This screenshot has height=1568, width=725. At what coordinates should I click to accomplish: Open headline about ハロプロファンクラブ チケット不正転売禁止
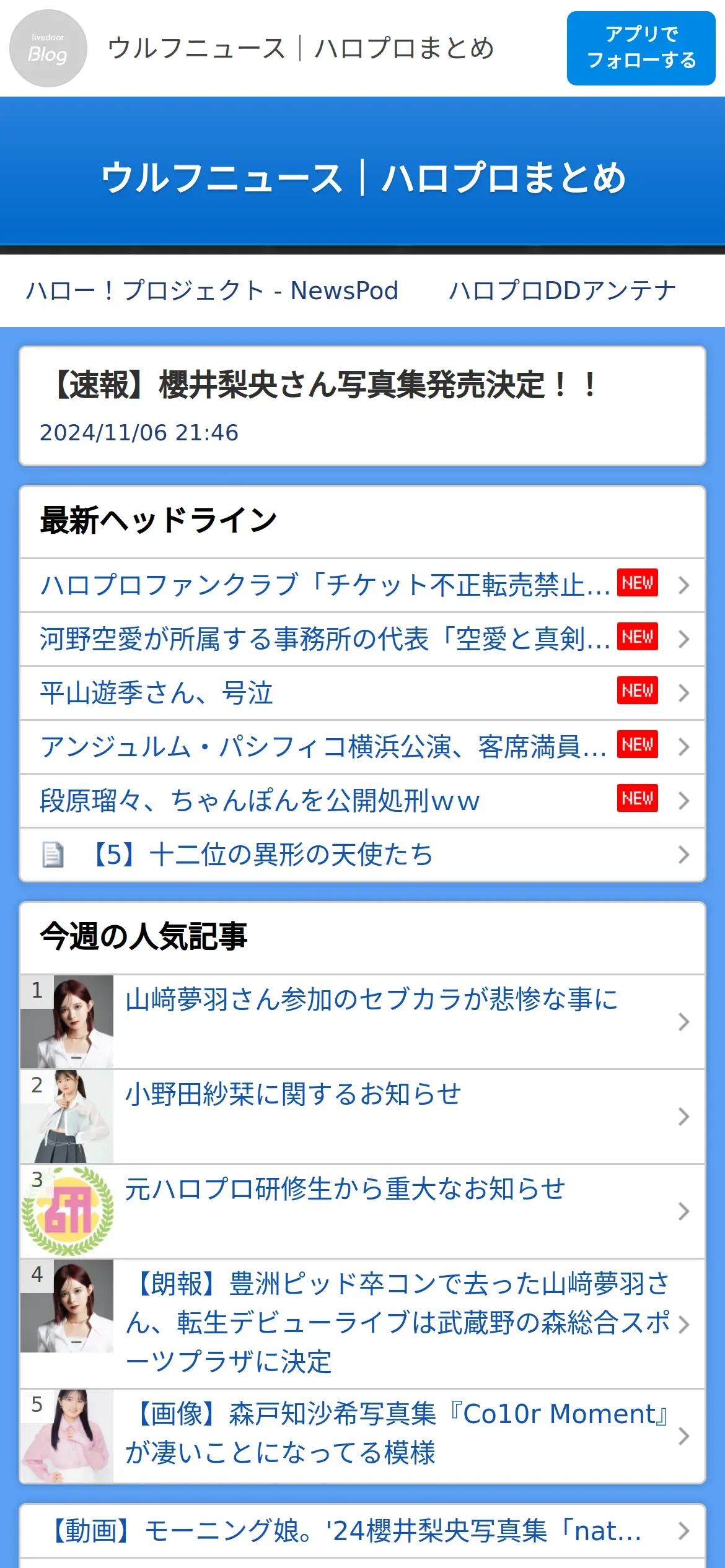click(x=325, y=585)
